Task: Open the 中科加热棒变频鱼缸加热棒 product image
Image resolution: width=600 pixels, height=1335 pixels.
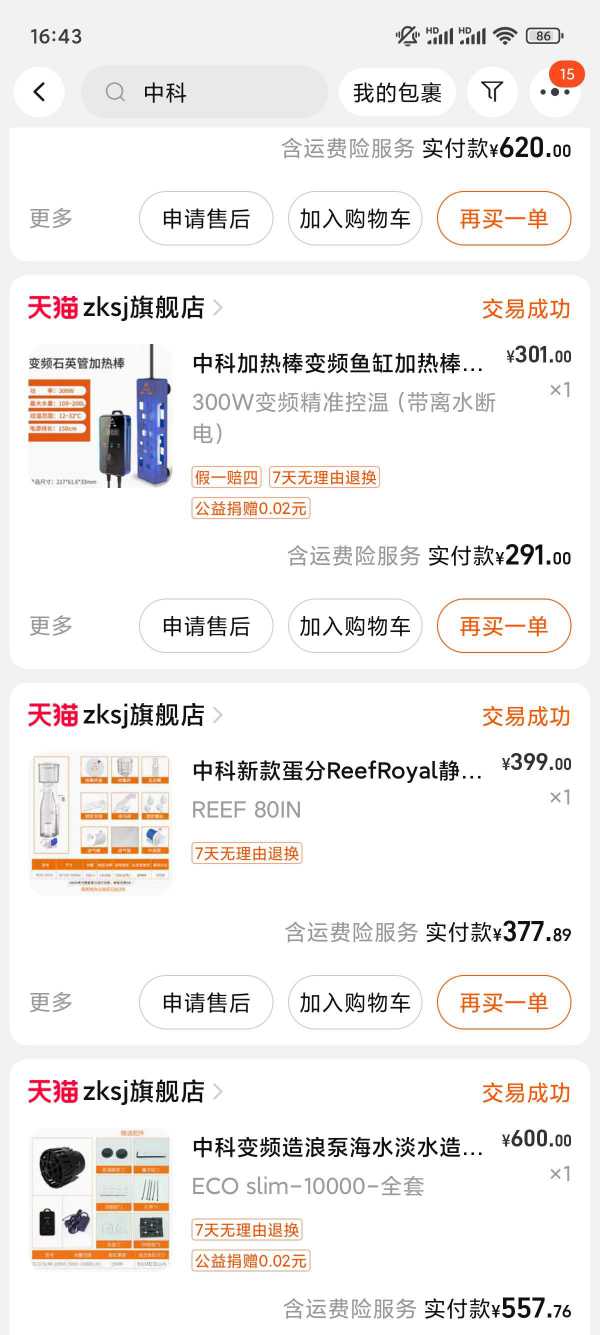Action: pos(100,416)
